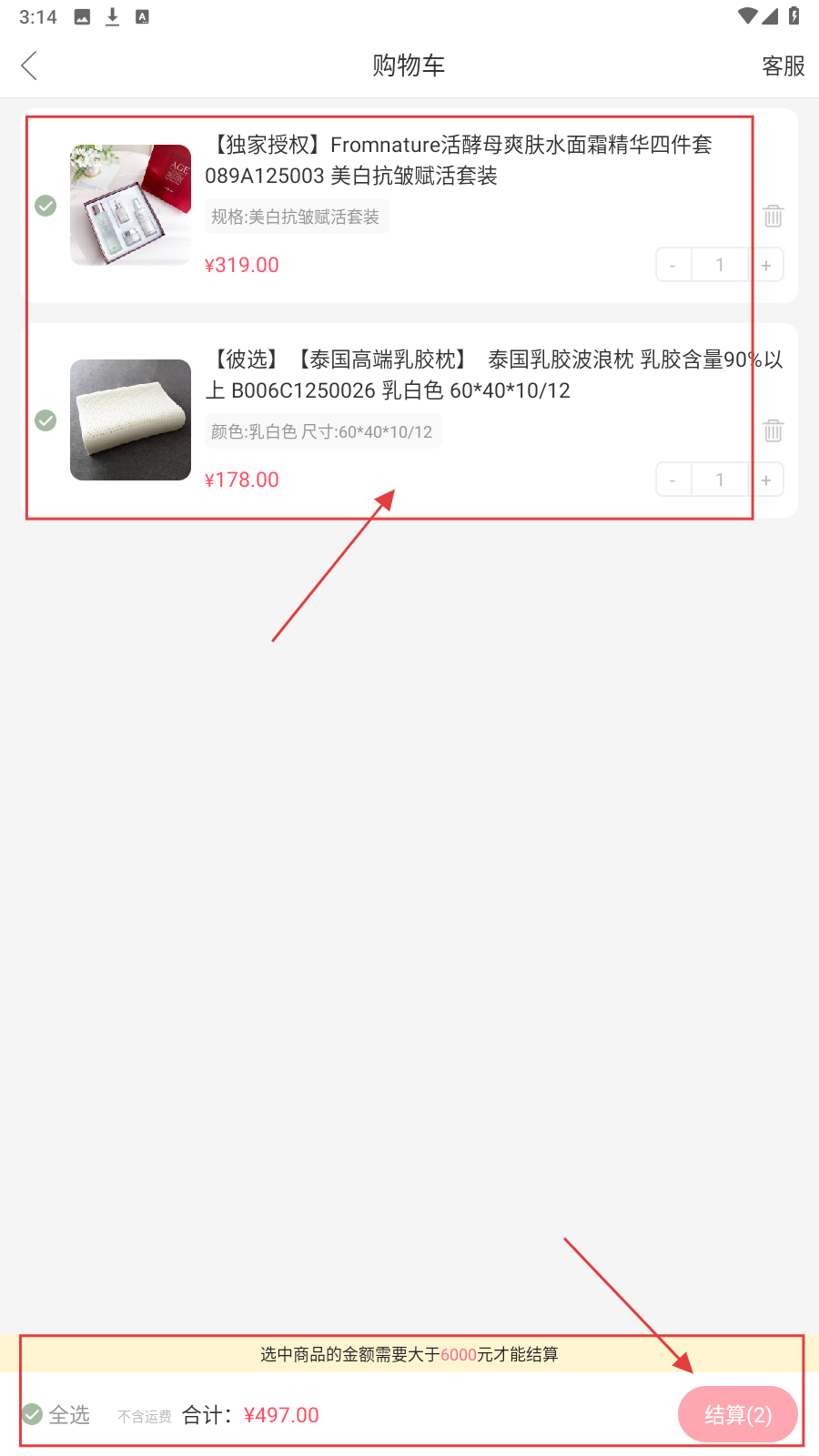Open the Thai latex pillow product image
The image size is (819, 1456).
(x=130, y=420)
